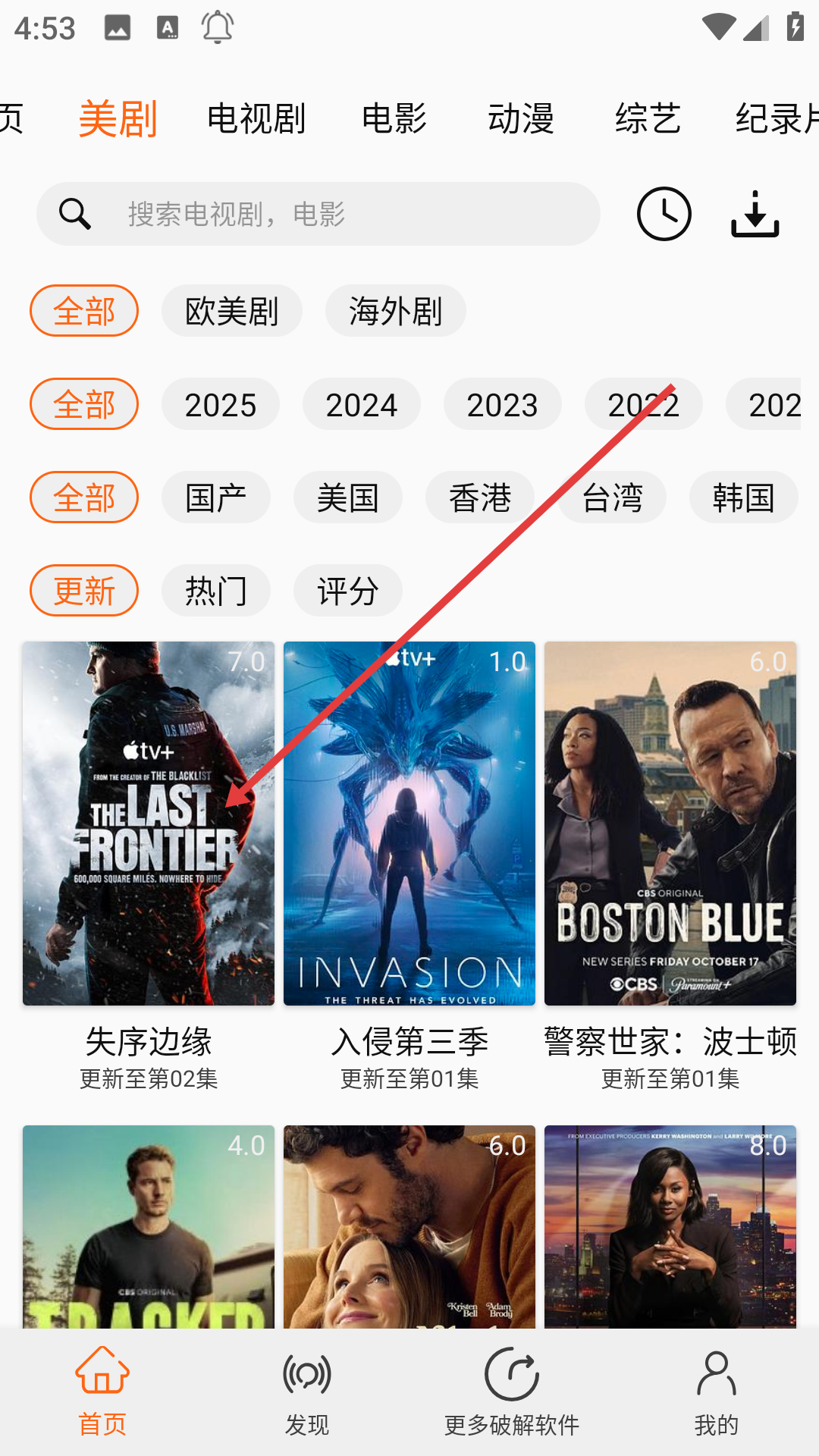Select the 2024 year filter
Viewport: 819px width, 1456px height.
point(361,404)
